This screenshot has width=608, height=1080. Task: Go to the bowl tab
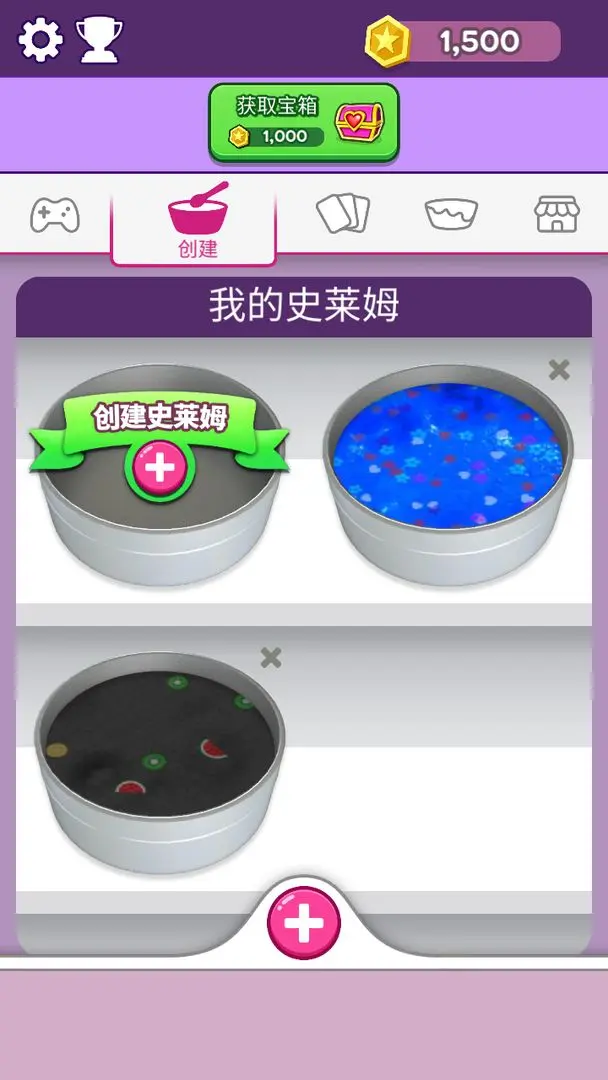tap(451, 214)
